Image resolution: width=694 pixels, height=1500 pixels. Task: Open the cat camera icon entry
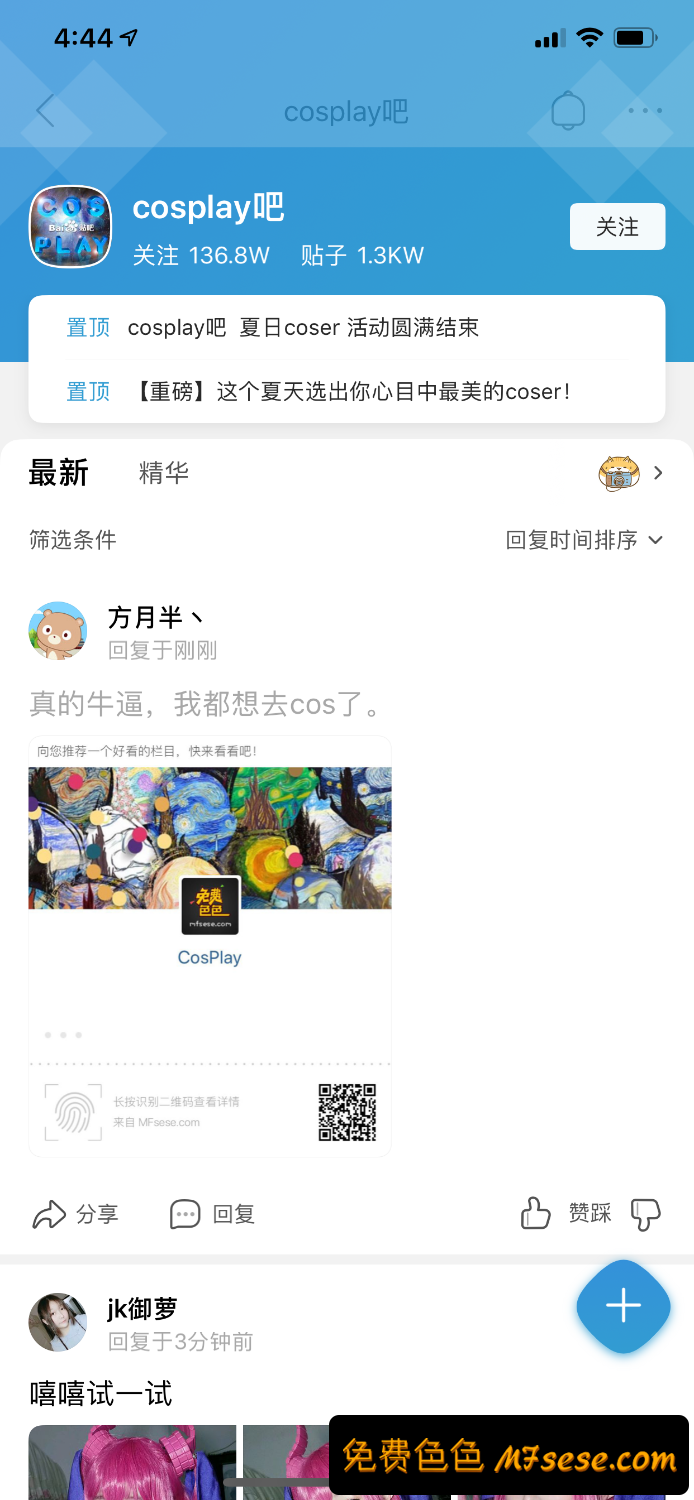click(620, 473)
